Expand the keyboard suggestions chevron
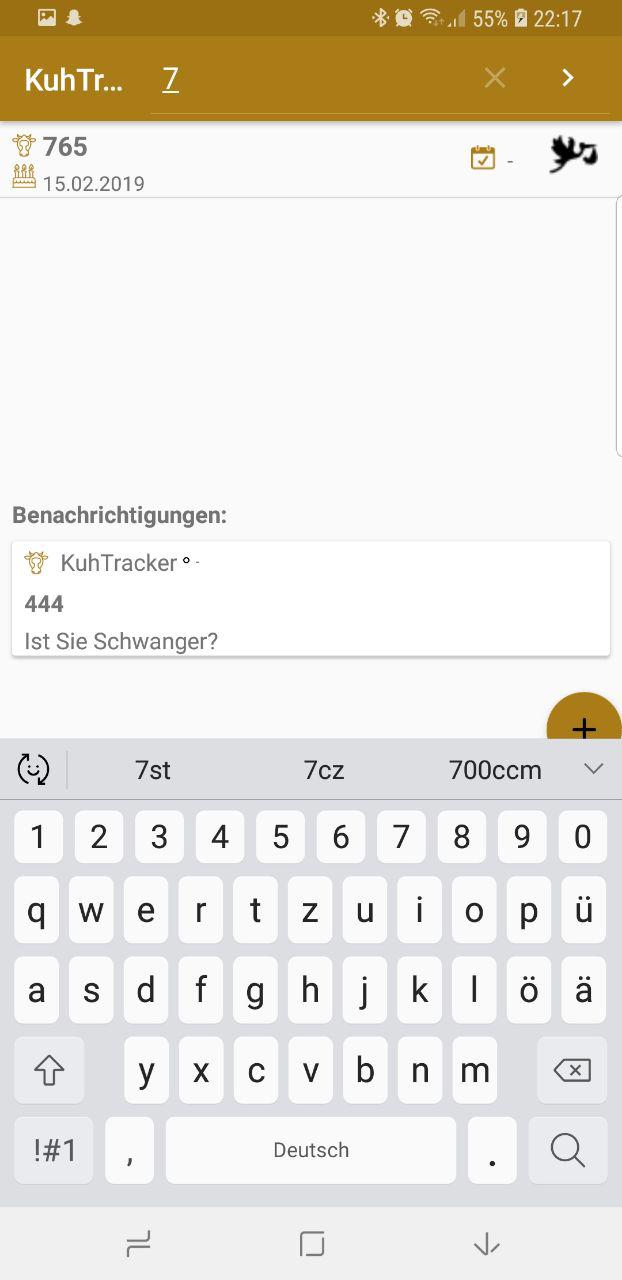 (594, 769)
